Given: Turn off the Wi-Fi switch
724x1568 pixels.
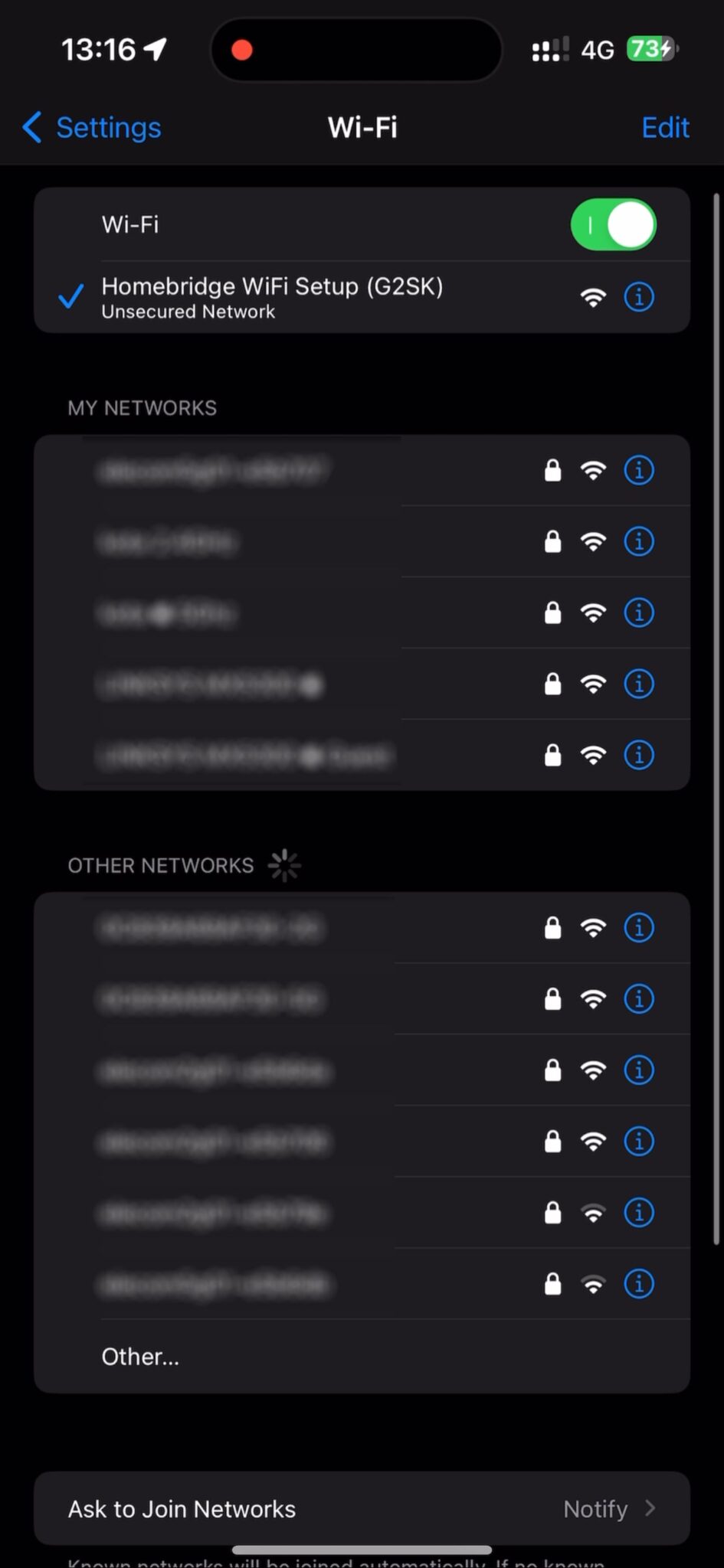Looking at the screenshot, I should click(x=613, y=225).
